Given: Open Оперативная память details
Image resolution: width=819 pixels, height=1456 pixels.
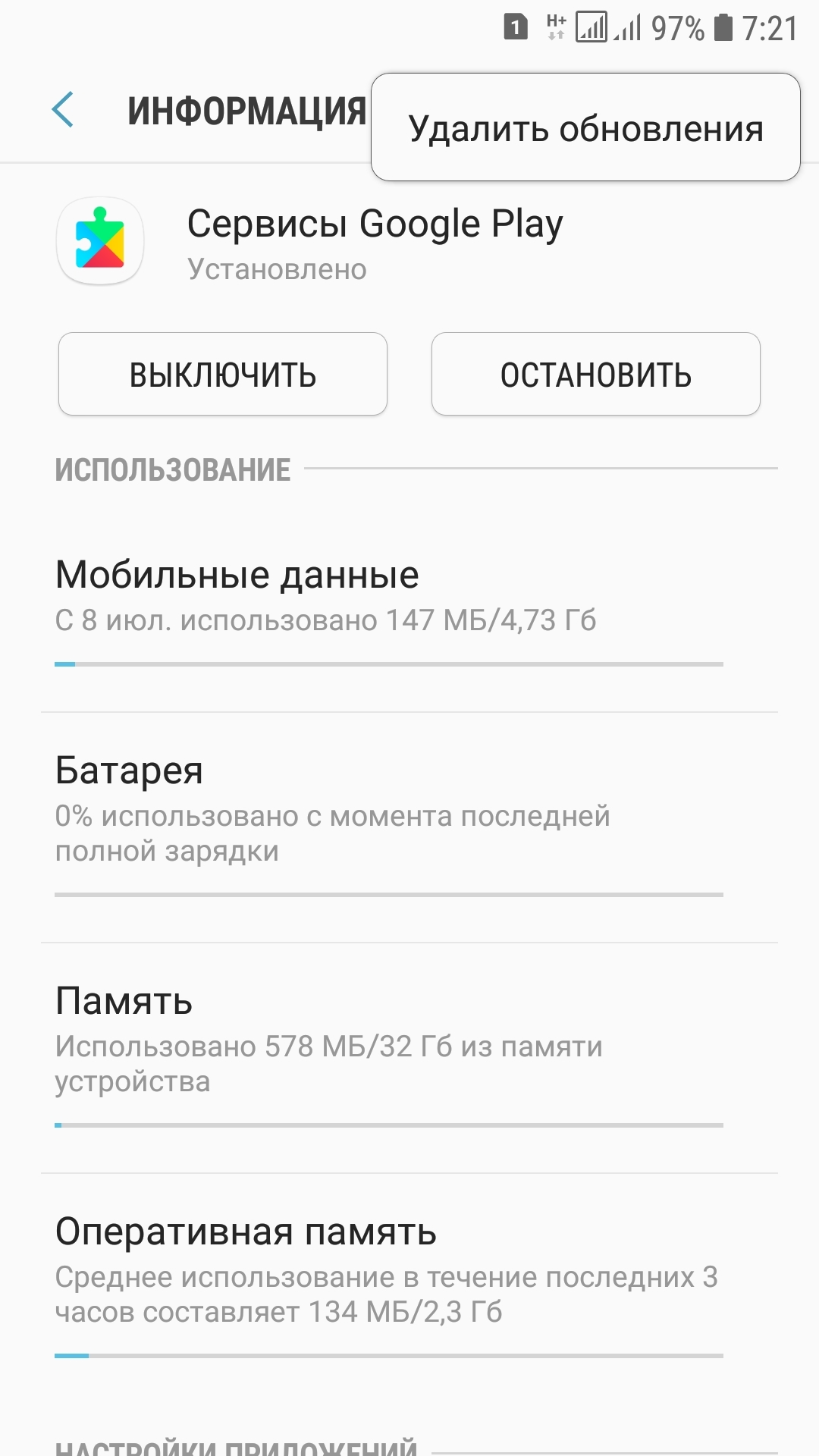Looking at the screenshot, I should [x=409, y=1282].
